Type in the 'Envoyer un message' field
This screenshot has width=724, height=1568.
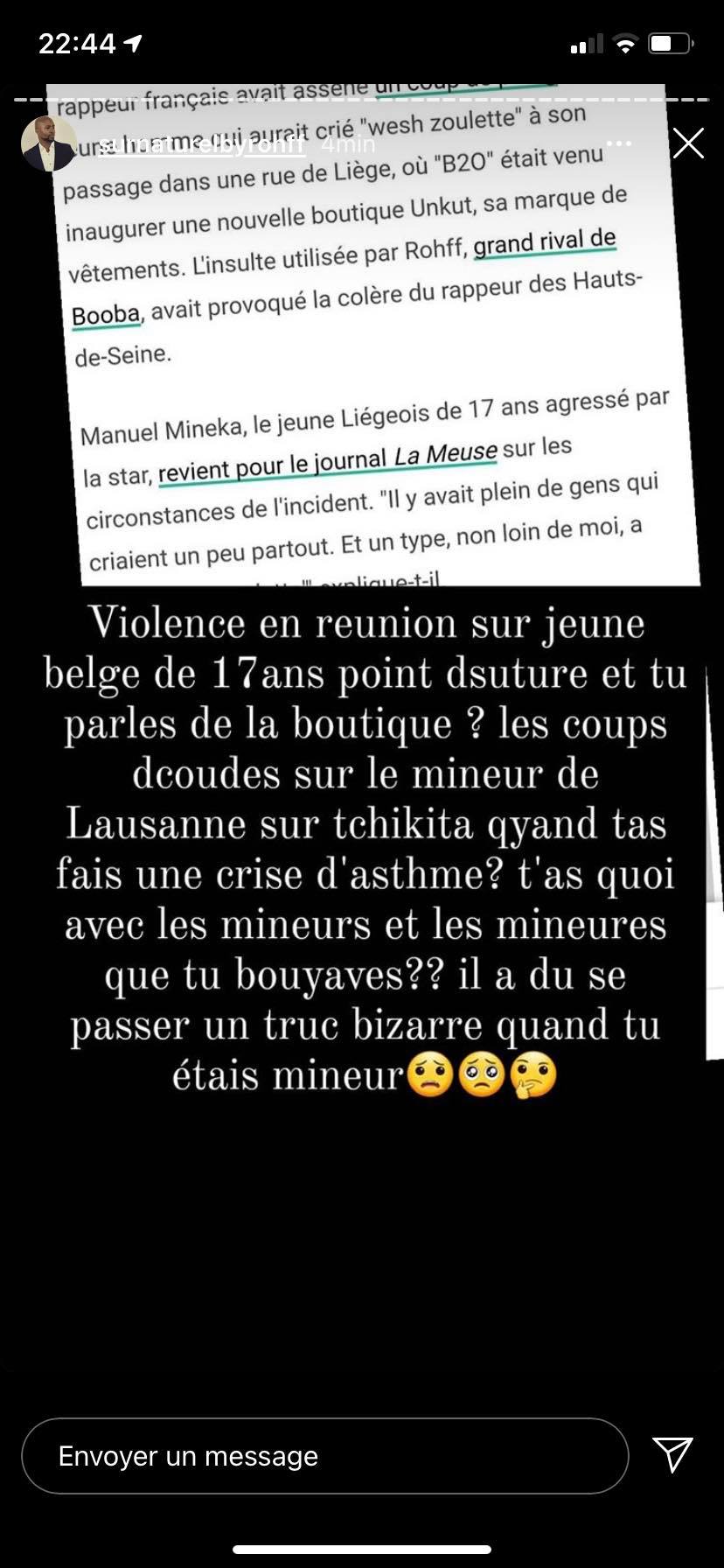point(325,1456)
